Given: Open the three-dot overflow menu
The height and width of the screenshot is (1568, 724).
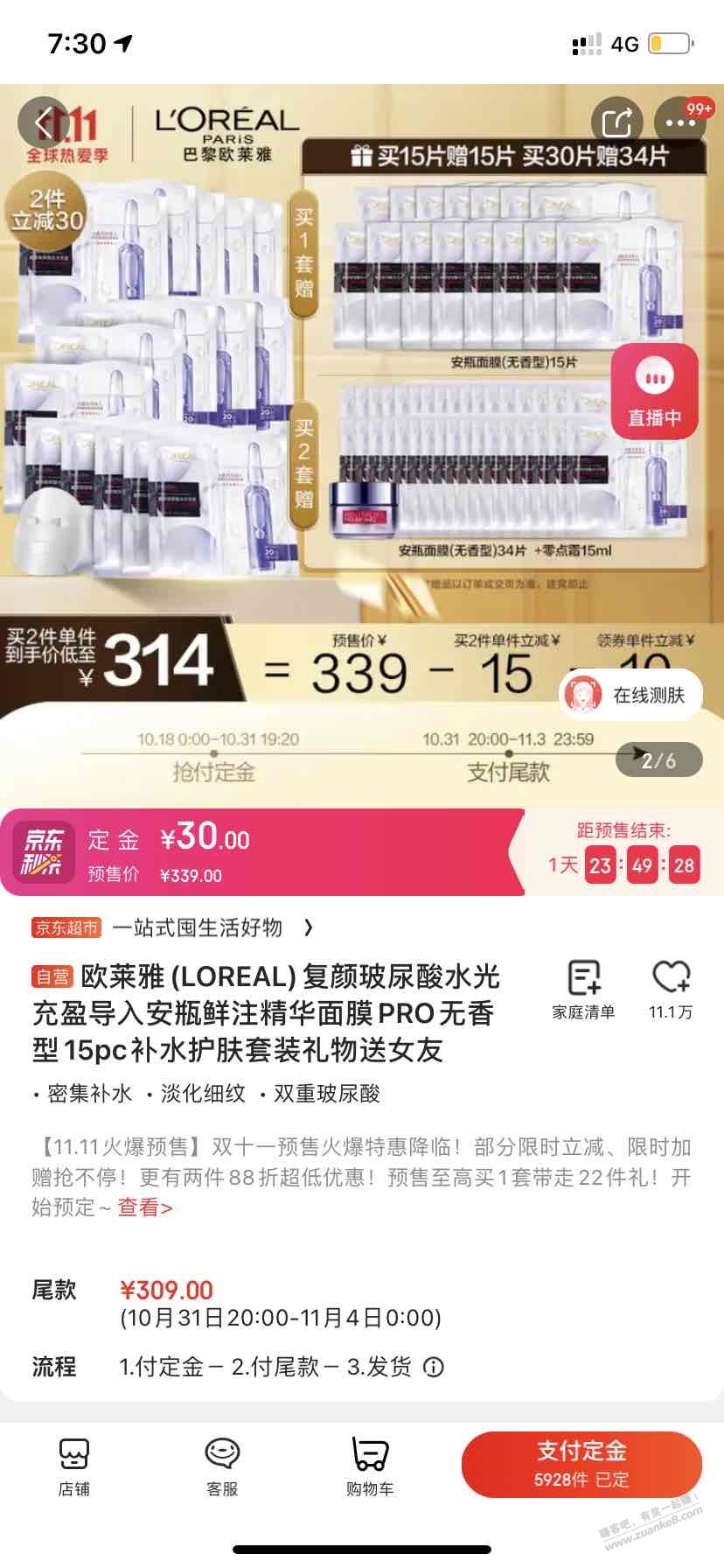Looking at the screenshot, I should 679,122.
